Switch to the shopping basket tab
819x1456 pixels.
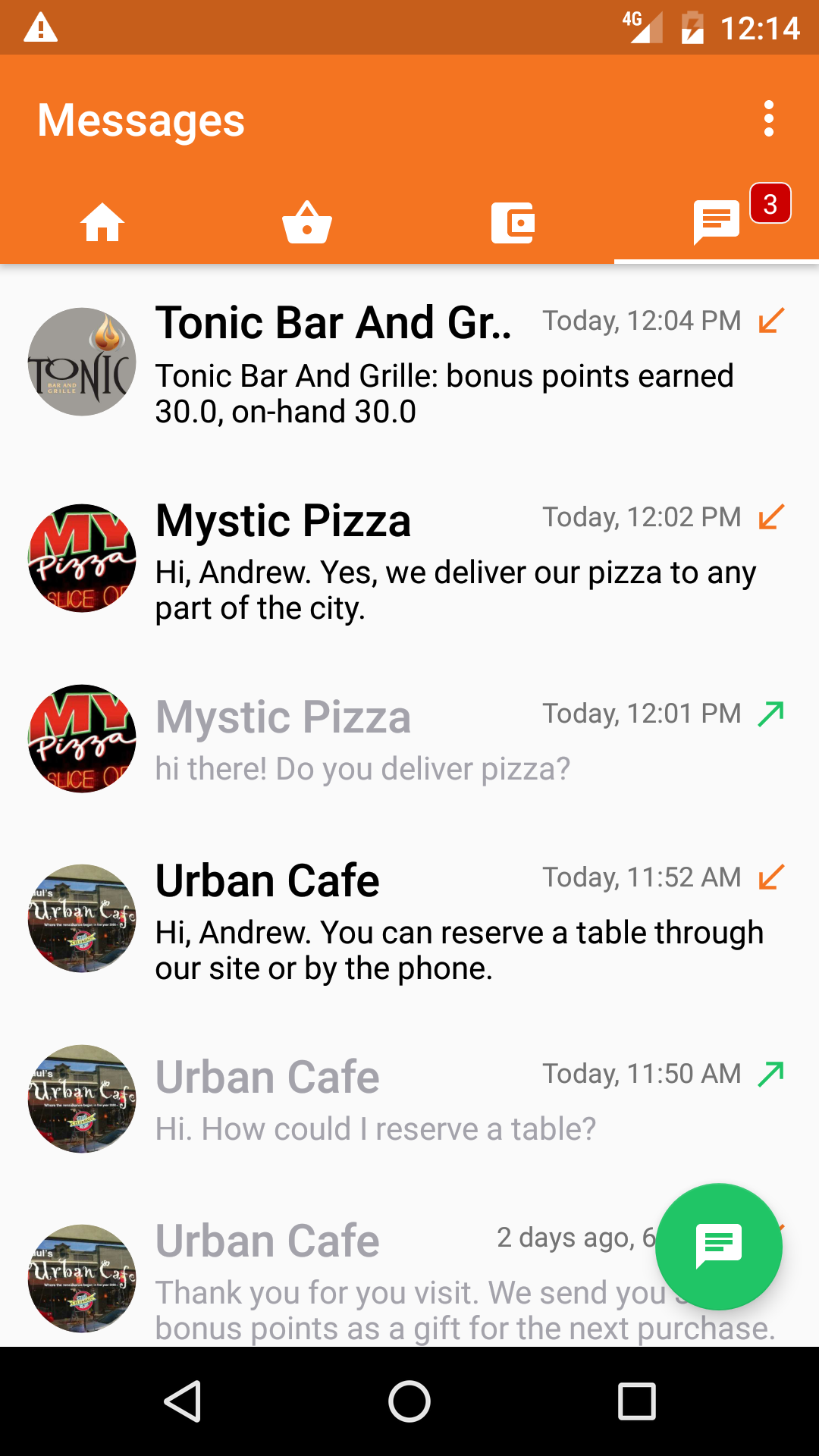[307, 223]
